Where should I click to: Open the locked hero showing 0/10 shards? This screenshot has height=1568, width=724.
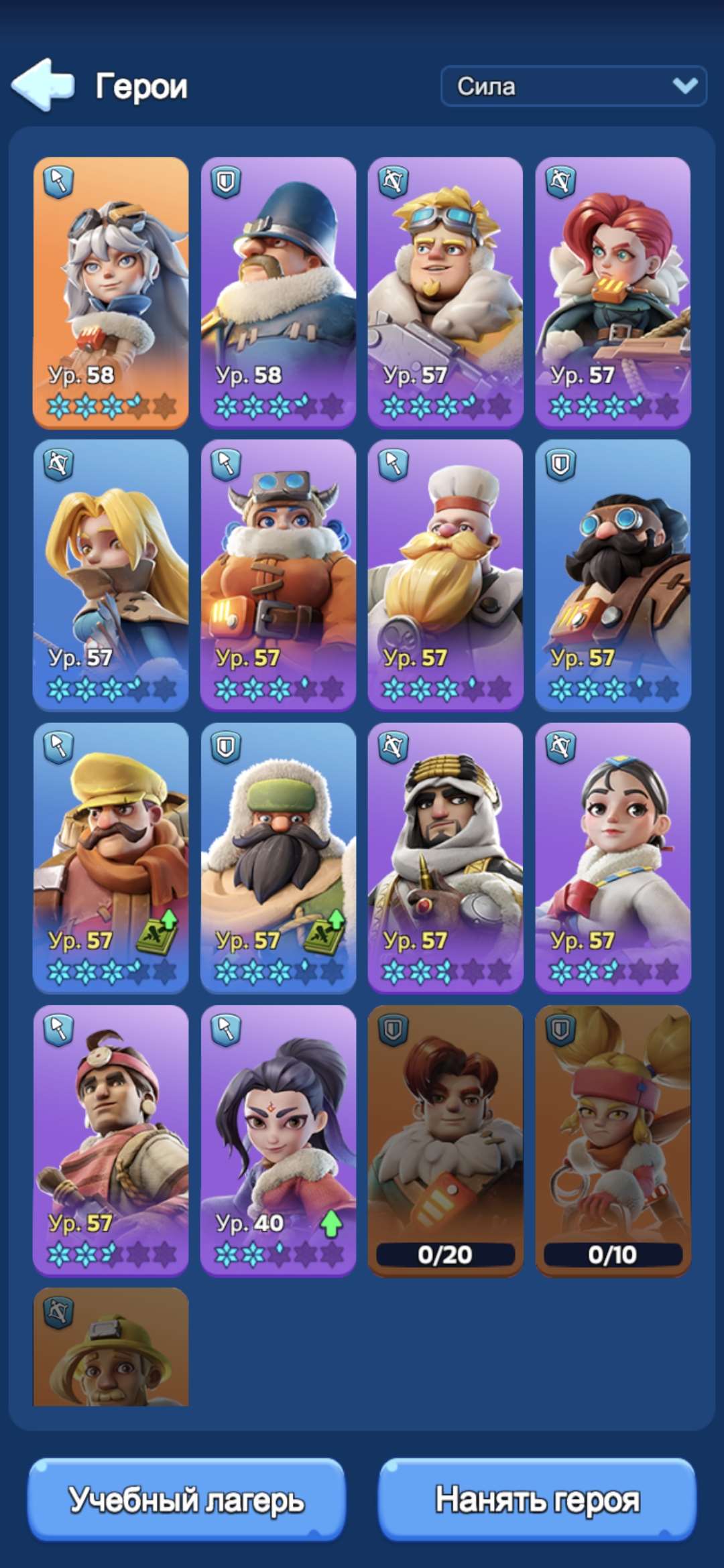[613, 1141]
